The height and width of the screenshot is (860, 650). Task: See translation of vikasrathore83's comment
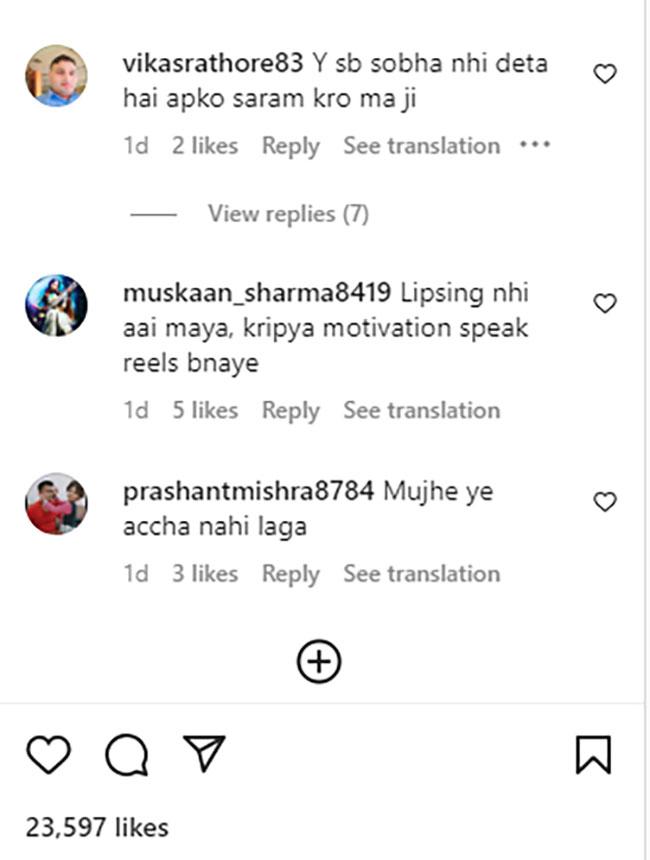[421, 146]
